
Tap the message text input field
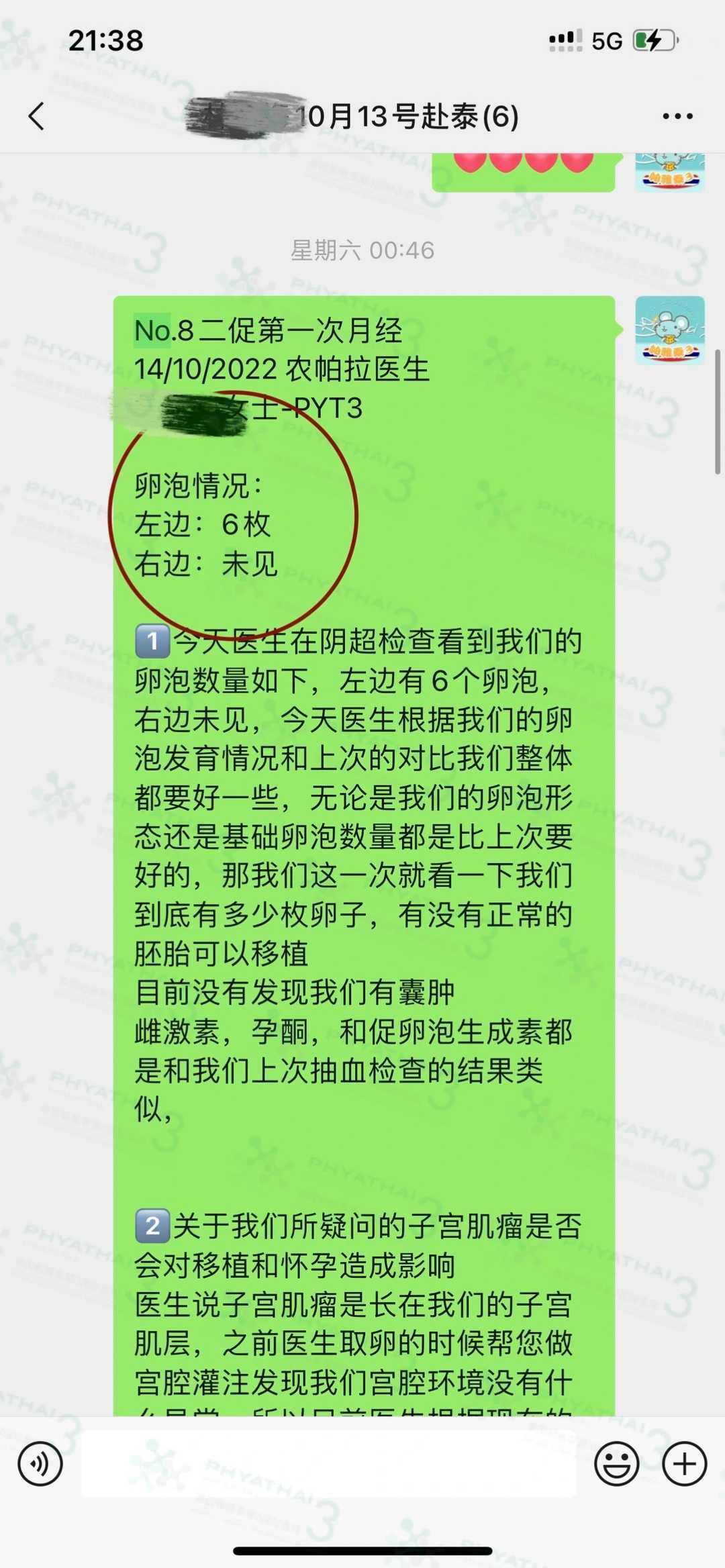[x=328, y=1463]
